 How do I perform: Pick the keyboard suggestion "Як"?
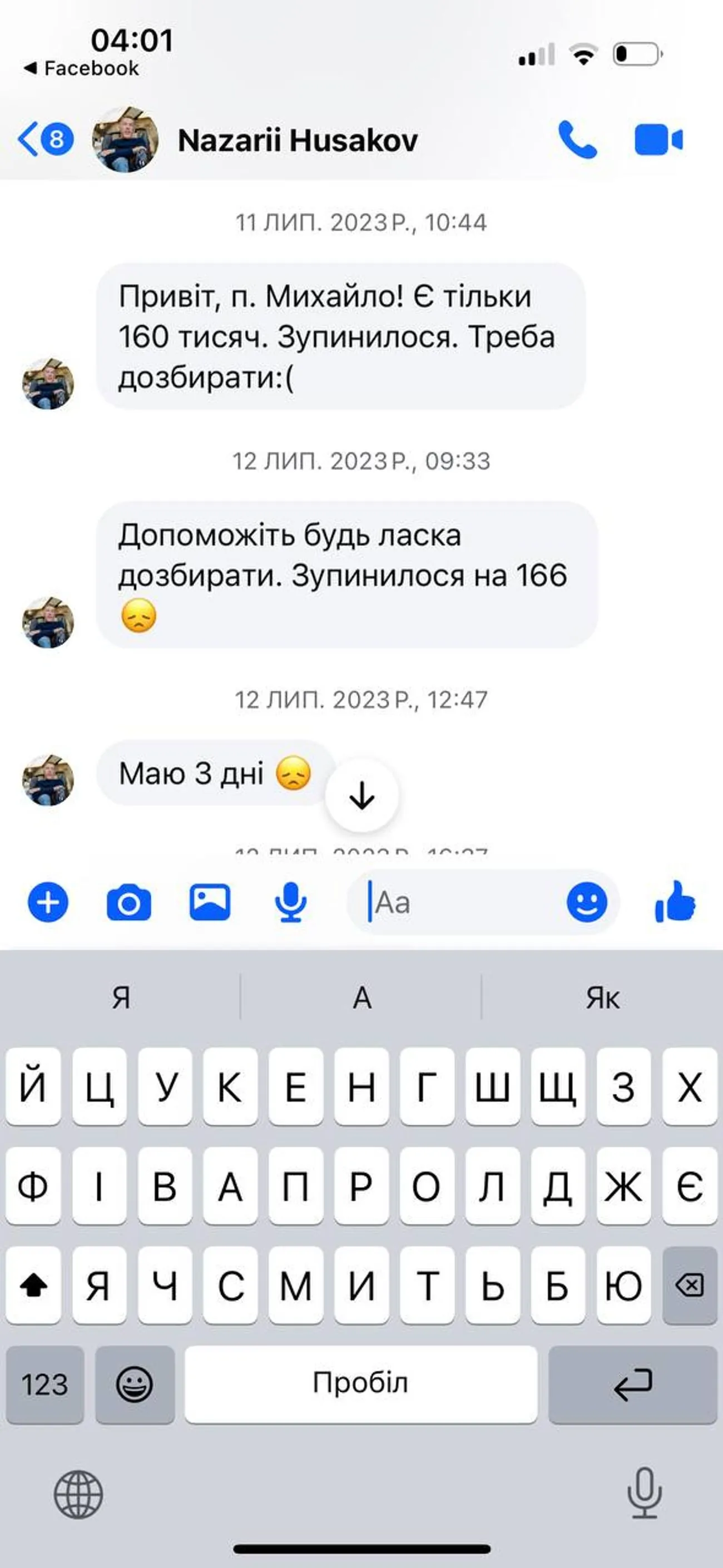(x=602, y=998)
